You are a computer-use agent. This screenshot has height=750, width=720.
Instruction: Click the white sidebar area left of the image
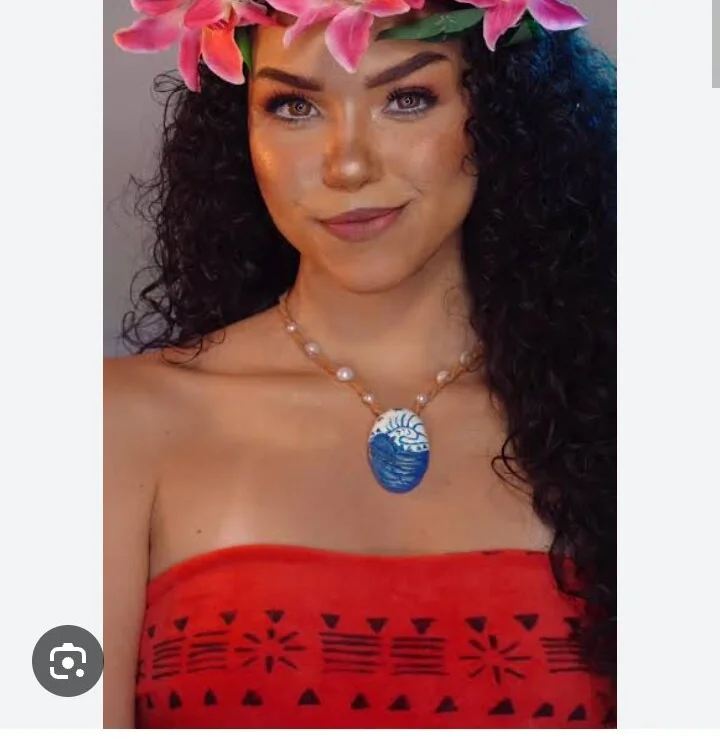(x=50, y=300)
